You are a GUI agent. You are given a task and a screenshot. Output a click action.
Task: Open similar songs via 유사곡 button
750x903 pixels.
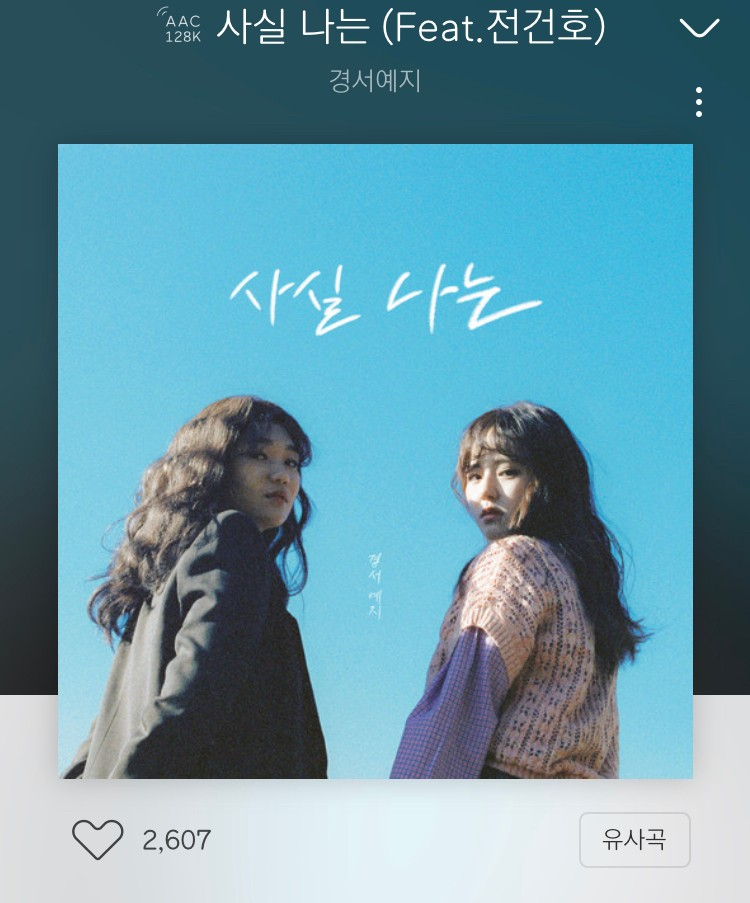(x=634, y=840)
